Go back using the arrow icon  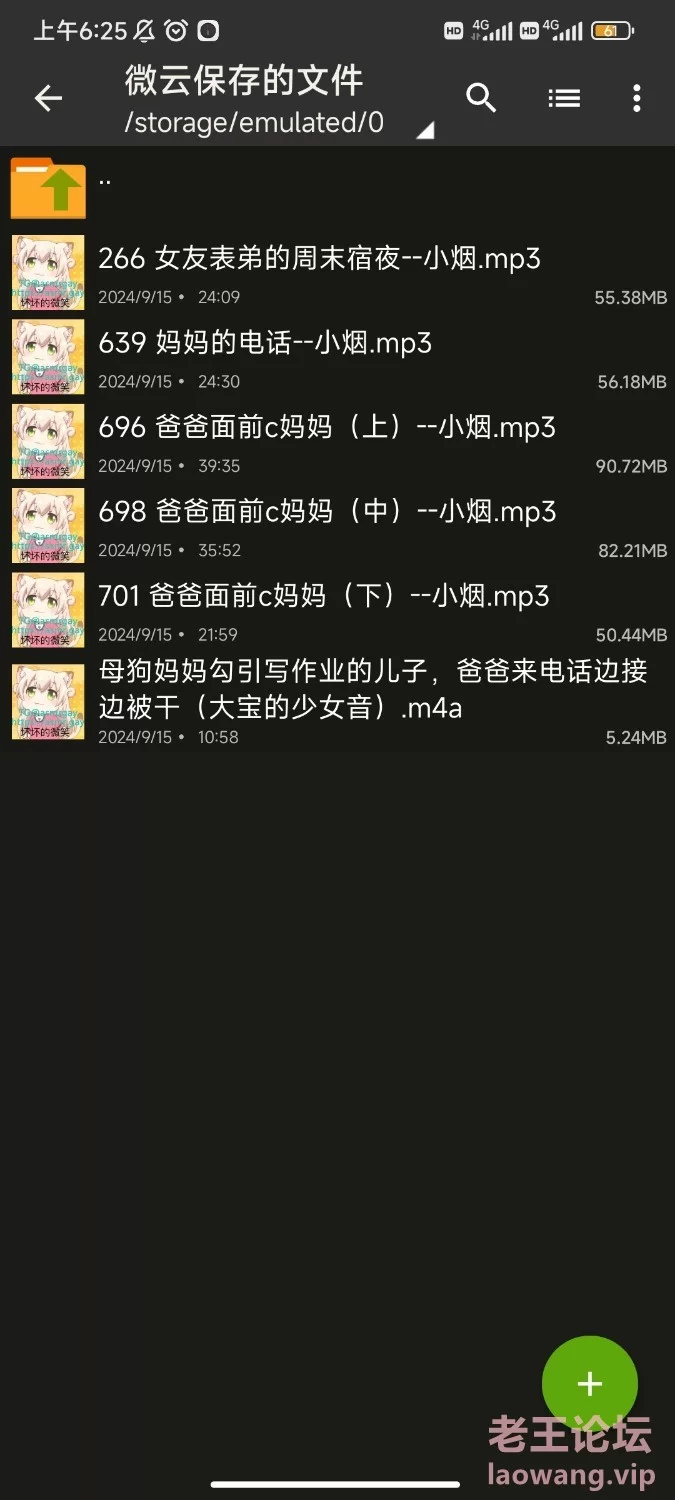click(x=48, y=98)
